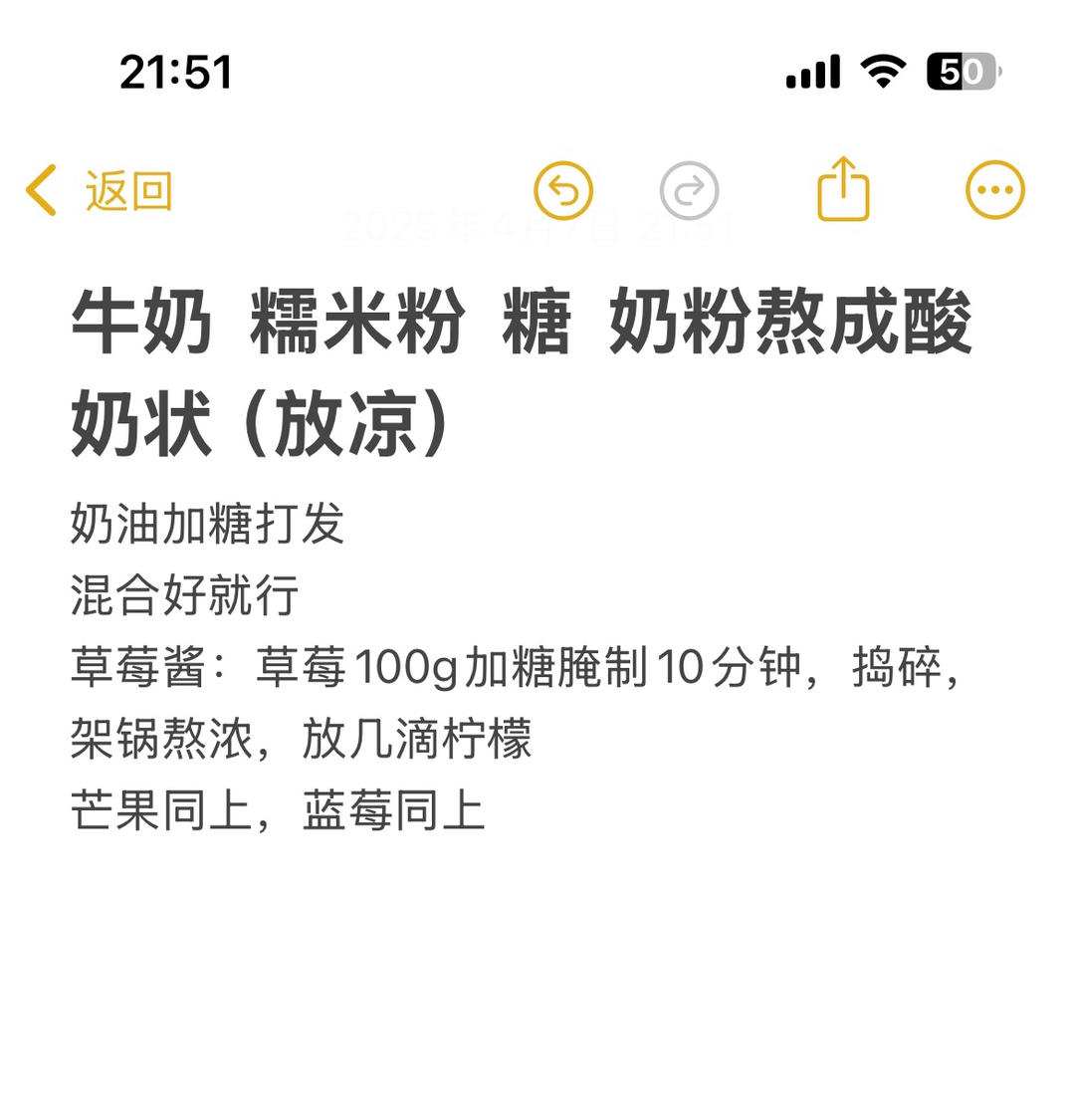Tap the Wi-Fi icon in status bar
Screen dimensions: 1075x1120
pyautogui.click(x=884, y=70)
